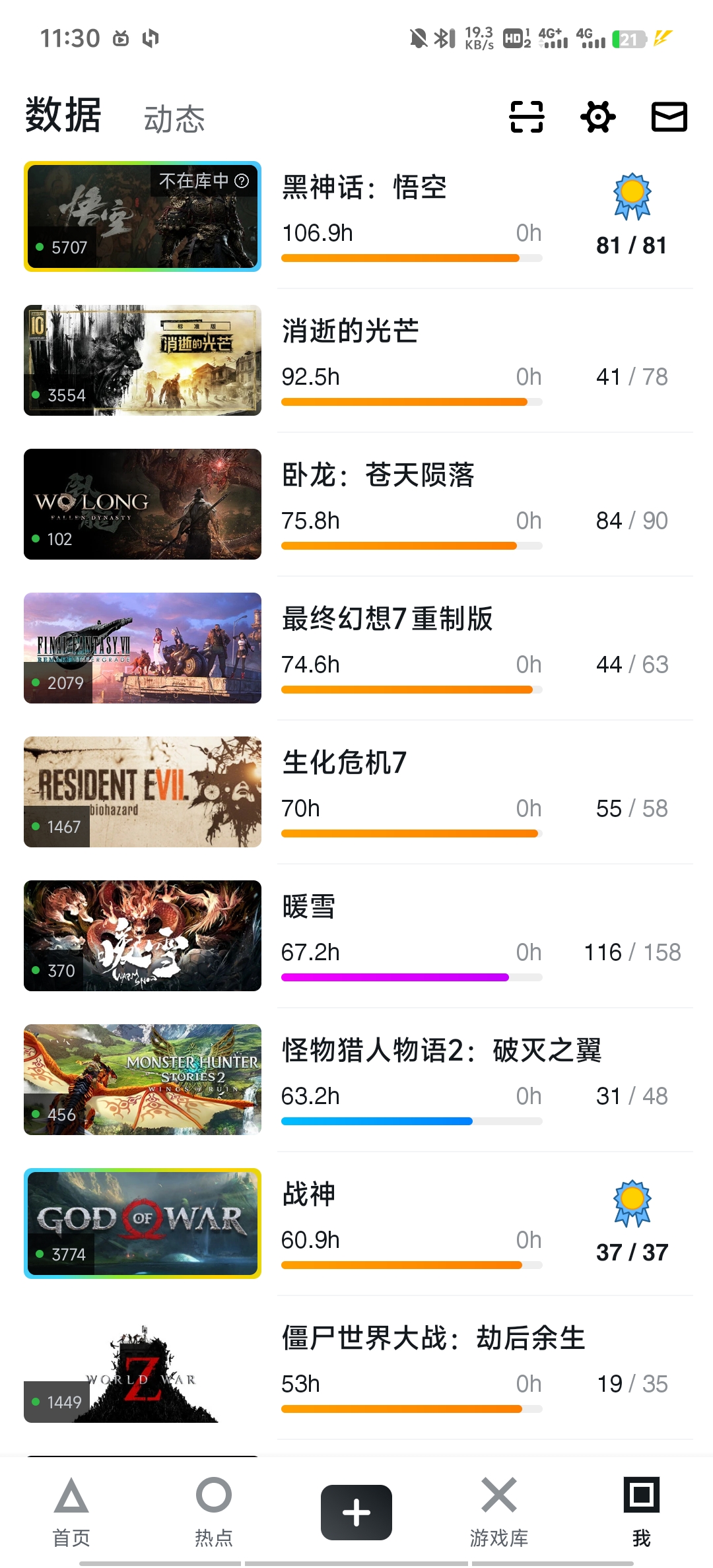Viewport: 713px width, 1568px height.
Task: Select the 数据 tab
Action: point(63,115)
